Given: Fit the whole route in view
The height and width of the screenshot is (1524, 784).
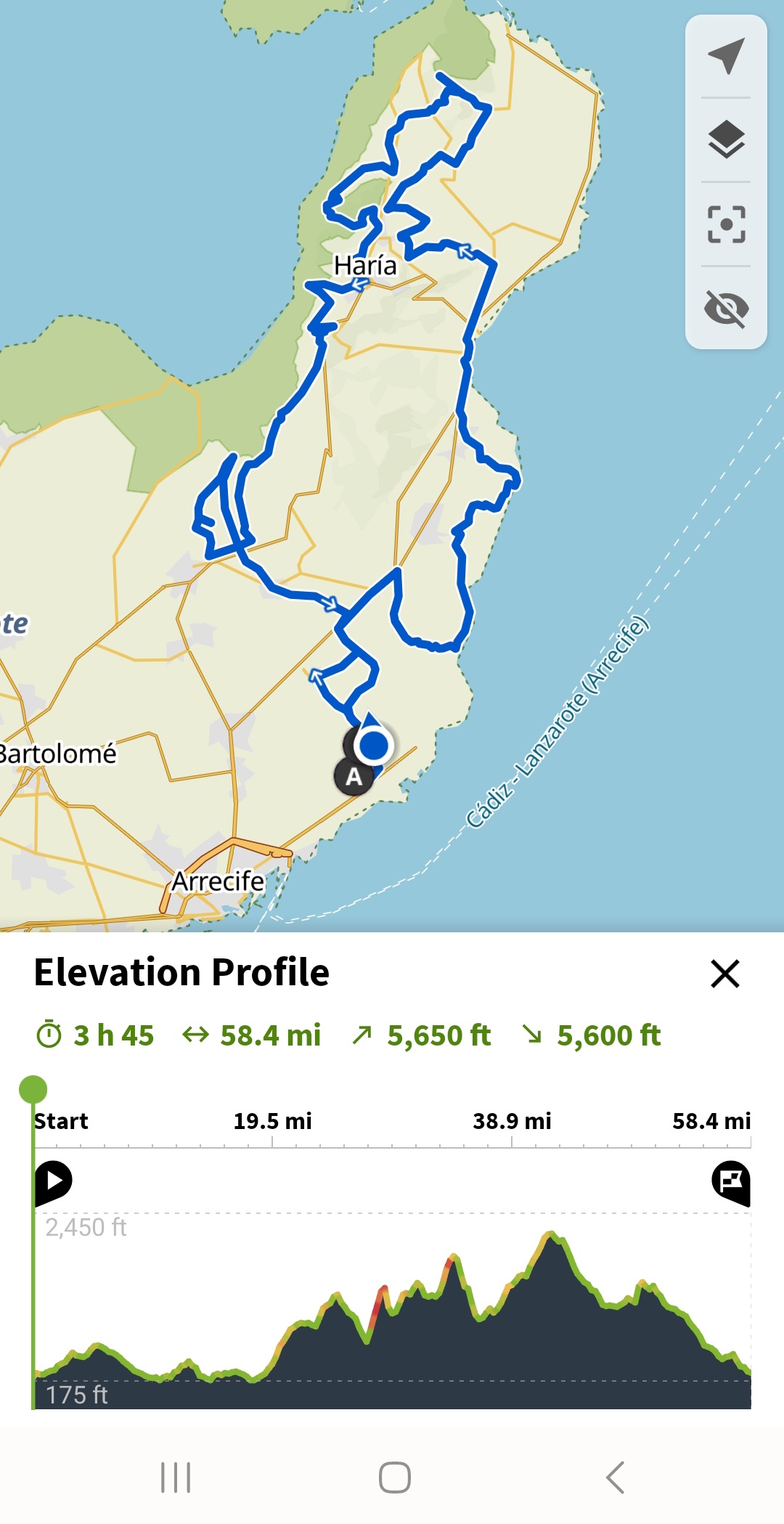Looking at the screenshot, I should tap(726, 224).
